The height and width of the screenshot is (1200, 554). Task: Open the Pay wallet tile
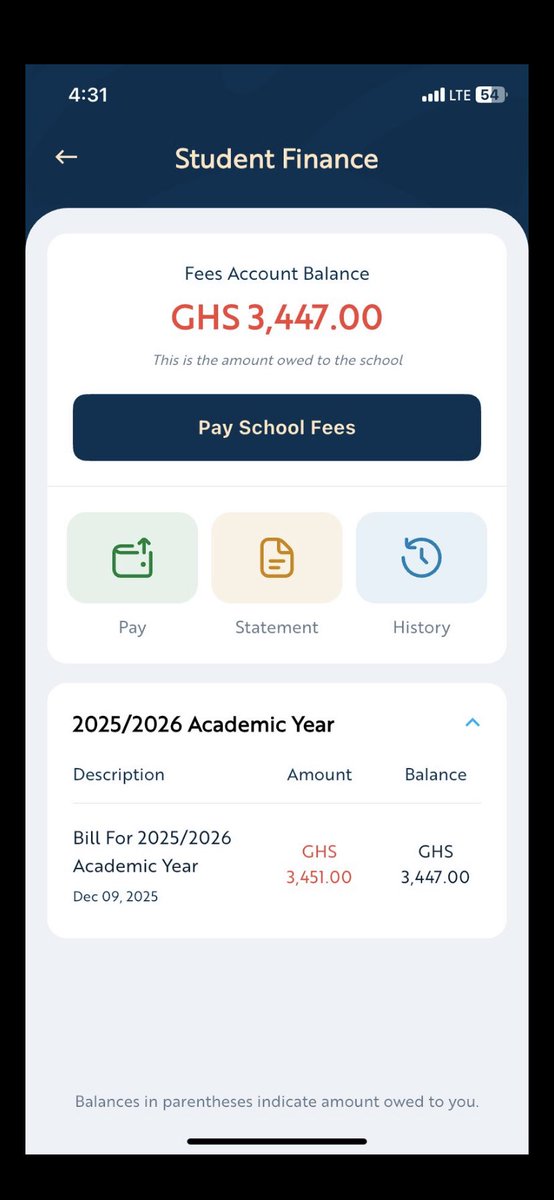click(132, 557)
